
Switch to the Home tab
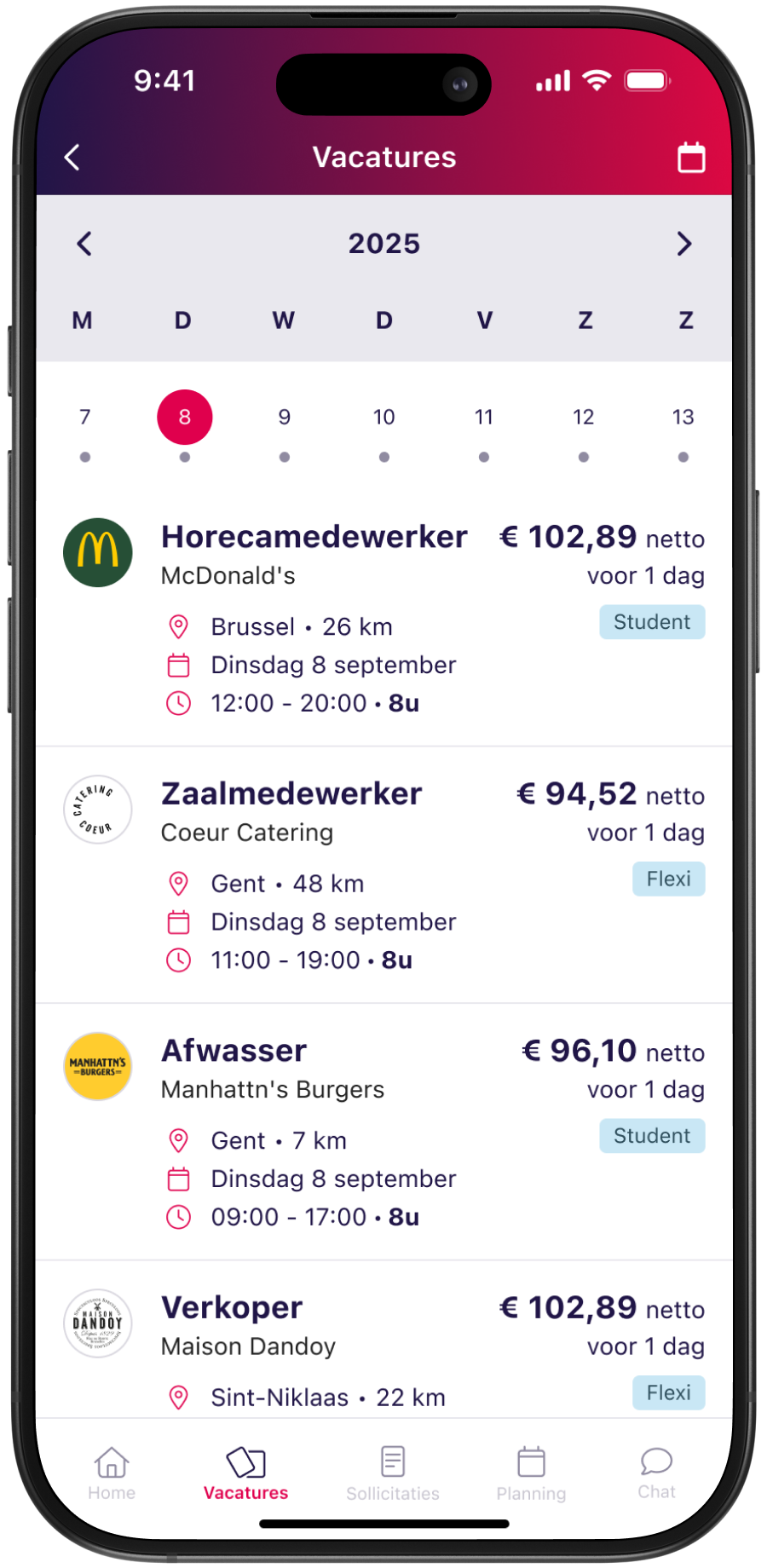[112, 1474]
